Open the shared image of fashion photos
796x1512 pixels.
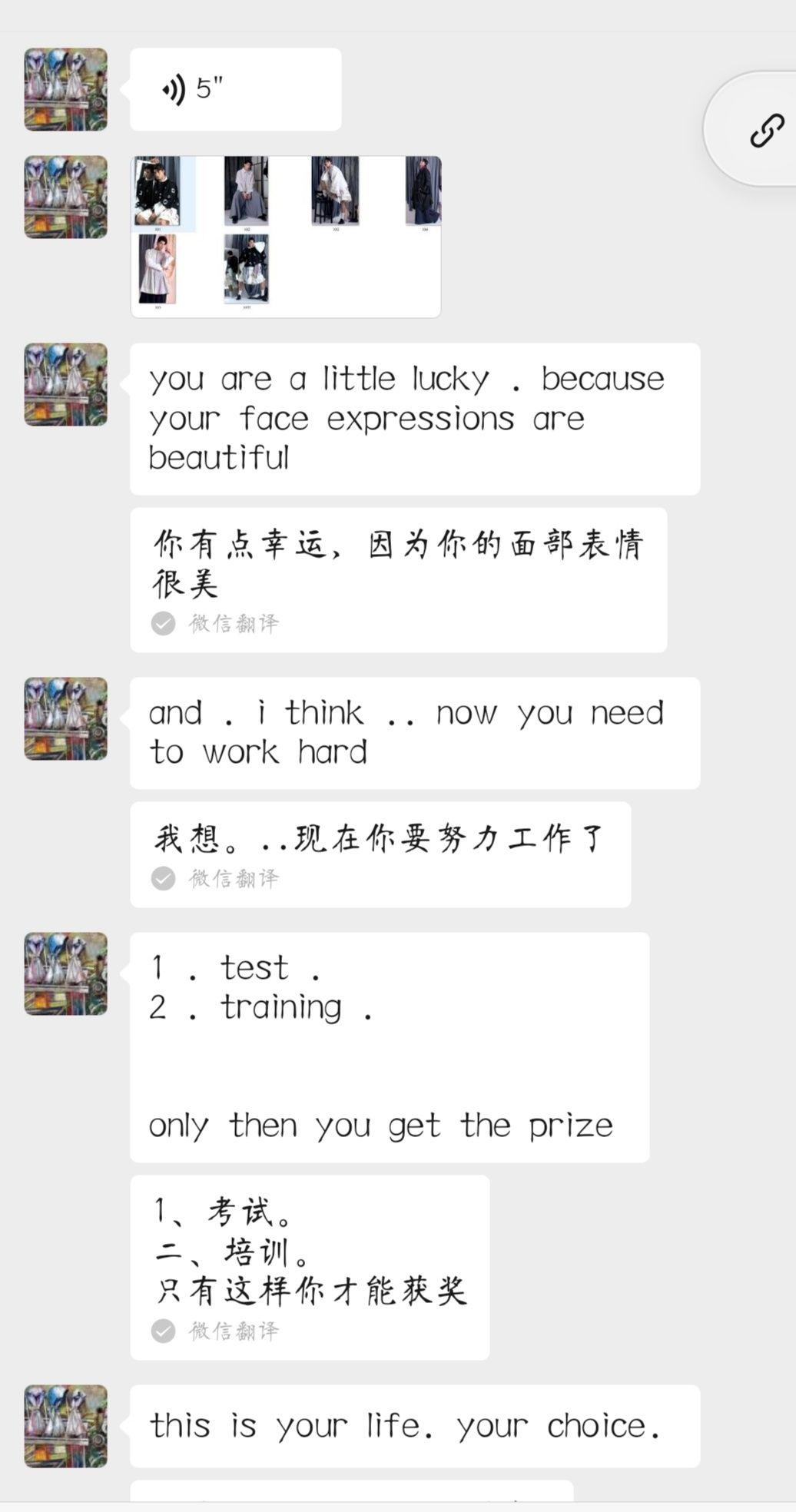pos(286,237)
